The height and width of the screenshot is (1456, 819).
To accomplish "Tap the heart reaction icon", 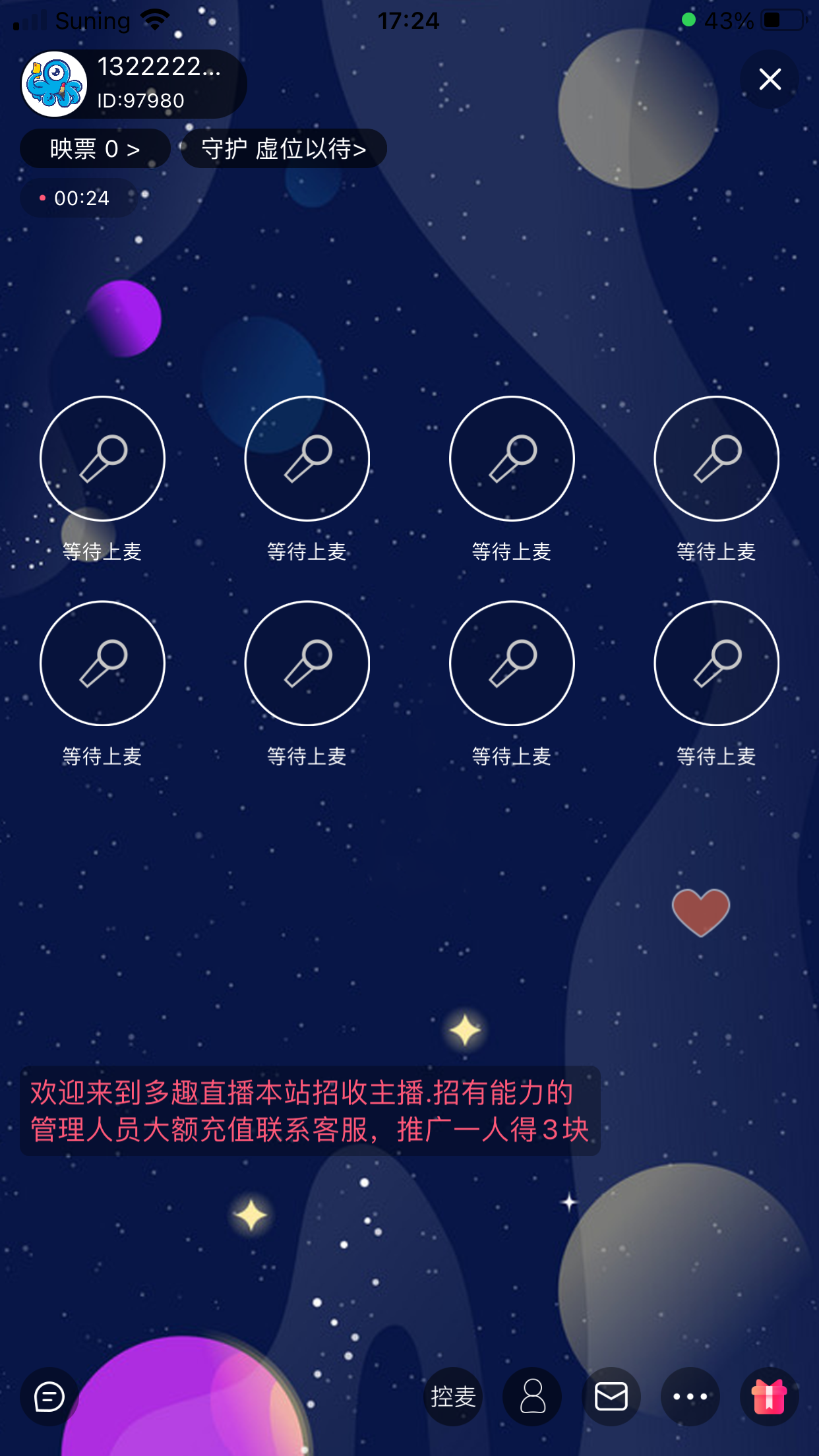I will coord(700,913).
